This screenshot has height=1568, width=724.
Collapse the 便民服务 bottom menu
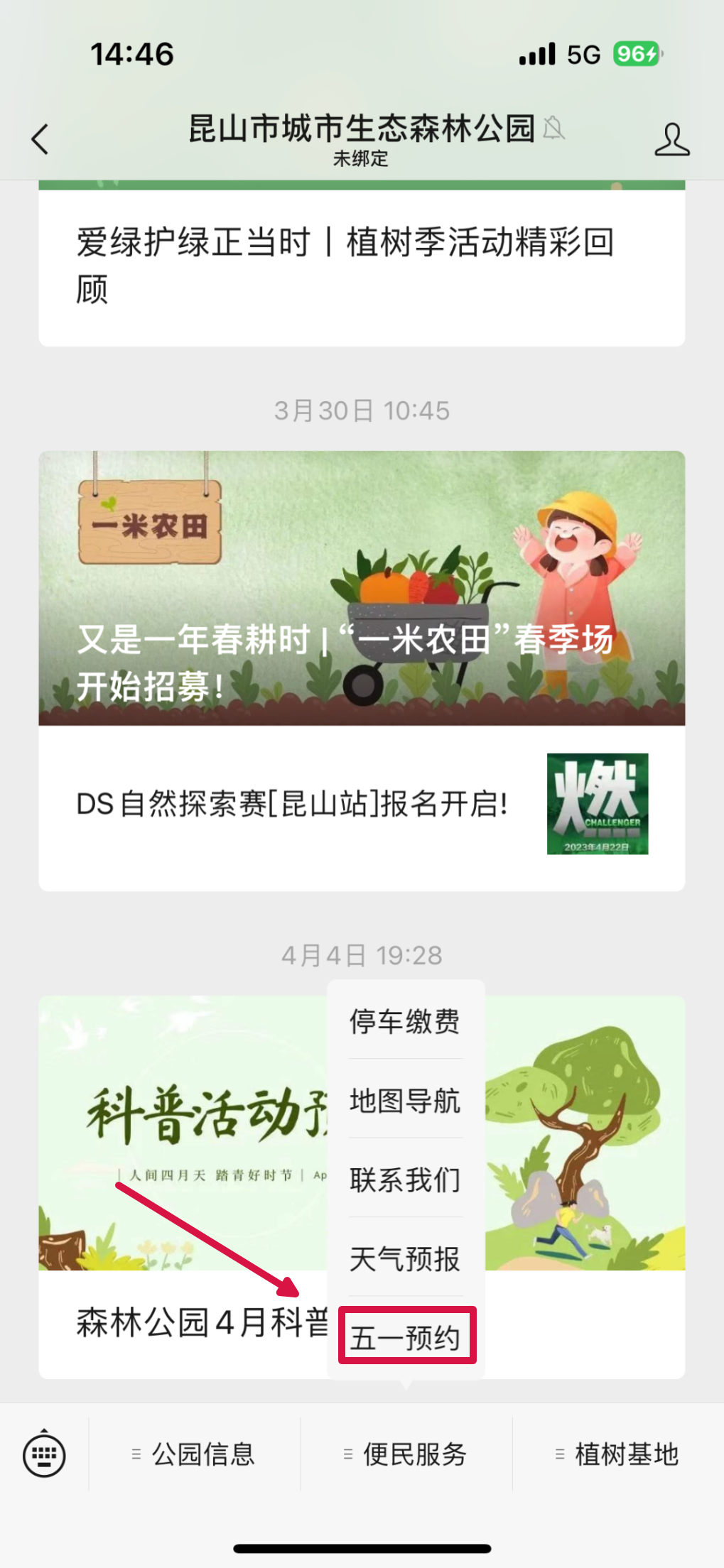406,1454
